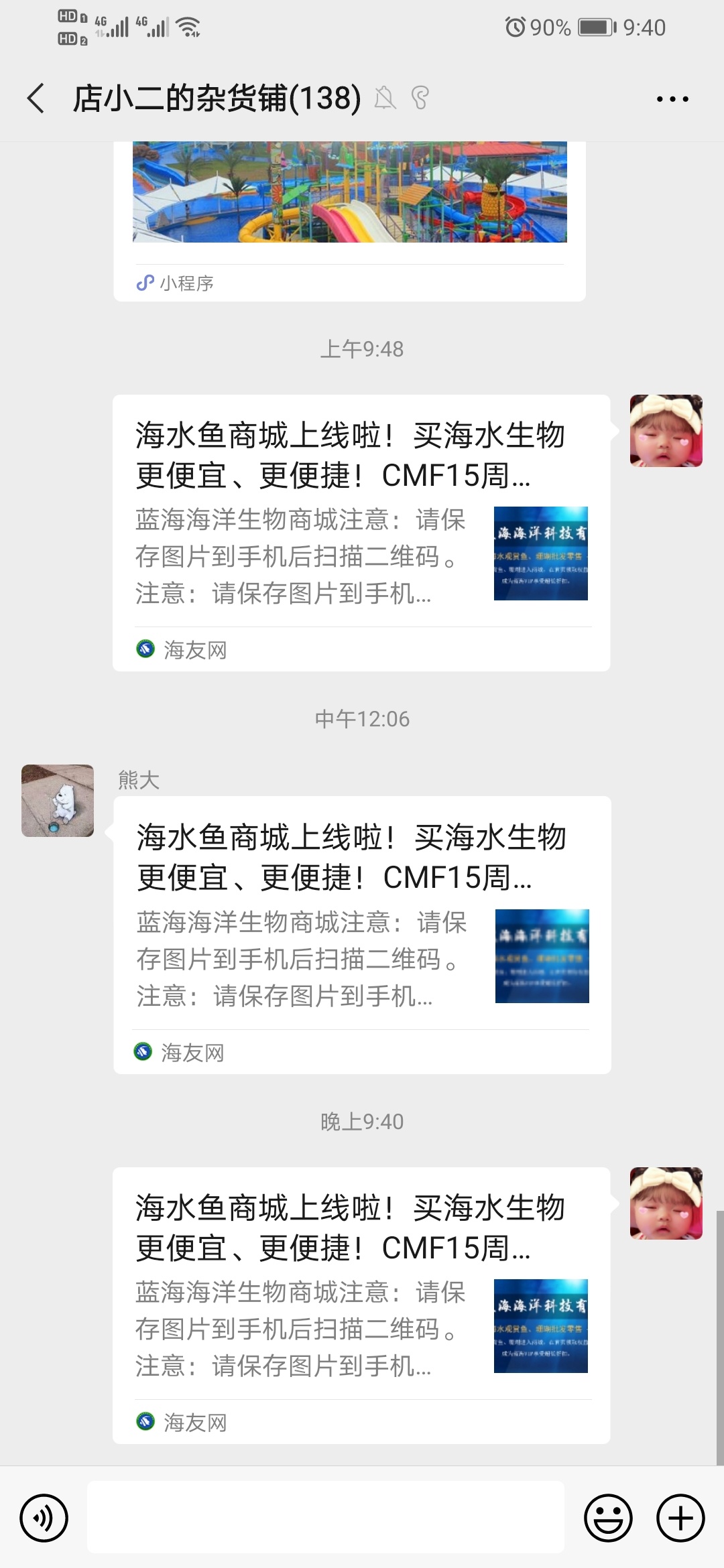The width and height of the screenshot is (724, 1568).
Task: Tap sender avatar beside the 晚上9:40 message
Action: (666, 1203)
